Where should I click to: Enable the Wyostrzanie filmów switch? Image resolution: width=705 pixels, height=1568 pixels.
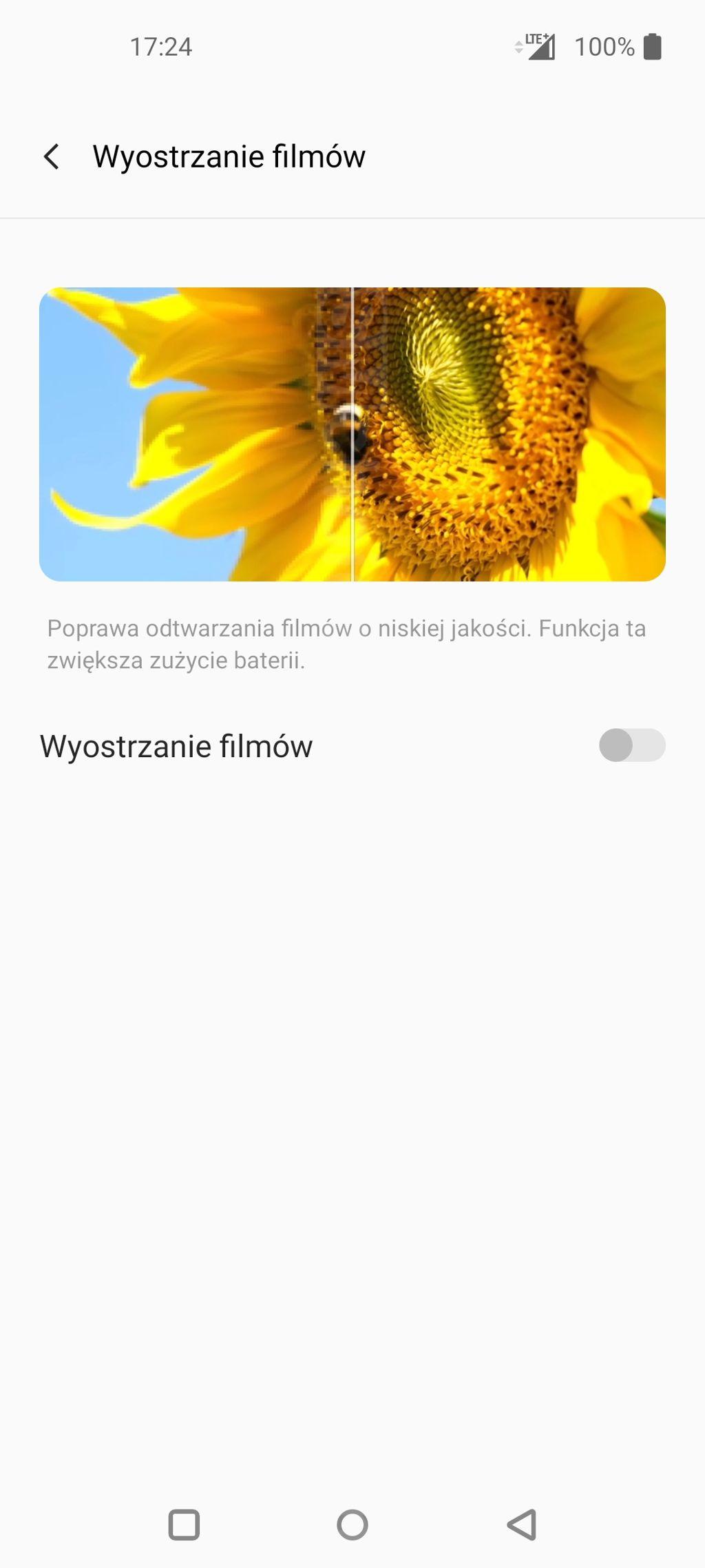(x=631, y=745)
